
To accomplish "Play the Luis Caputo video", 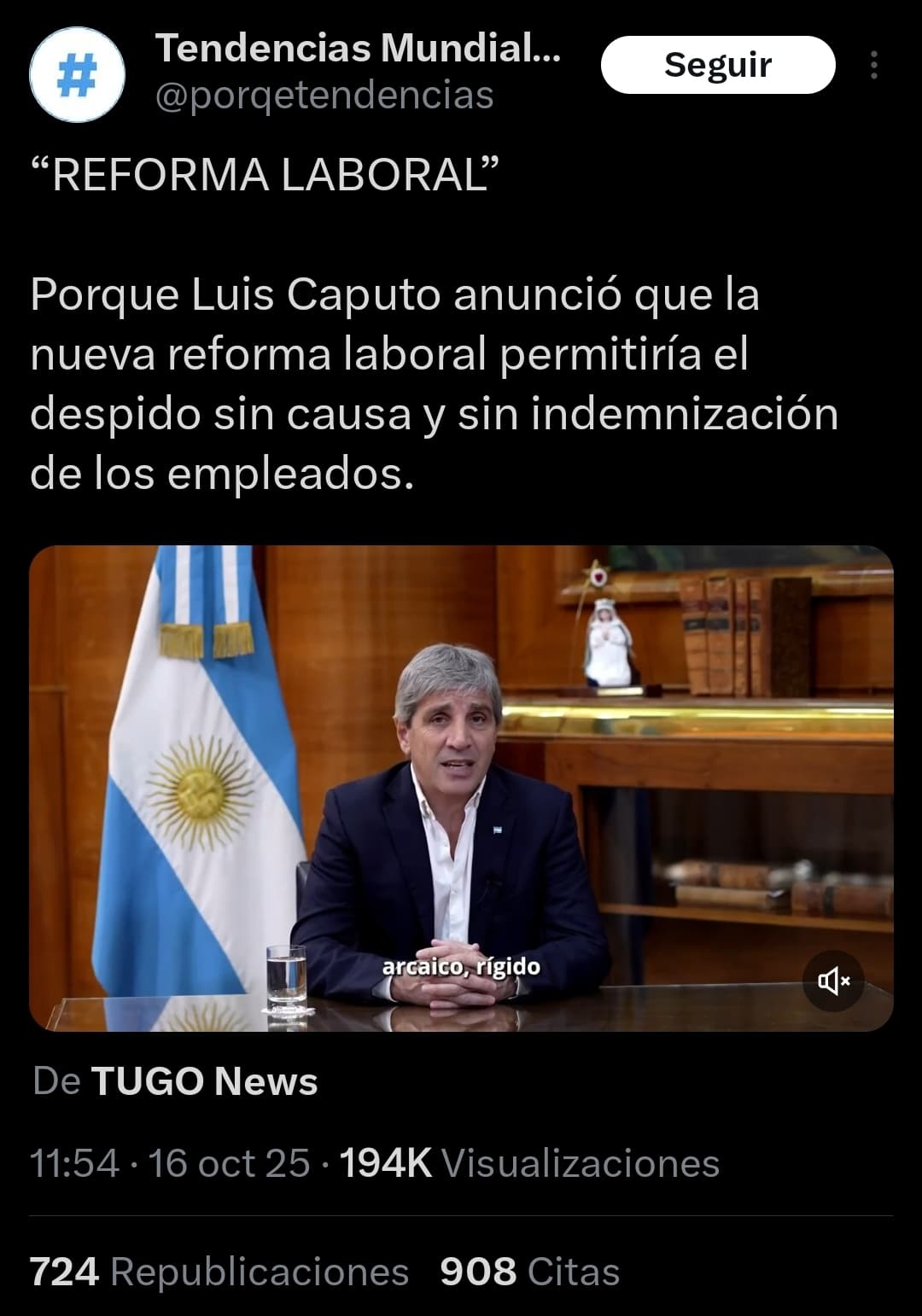I will (461, 787).
